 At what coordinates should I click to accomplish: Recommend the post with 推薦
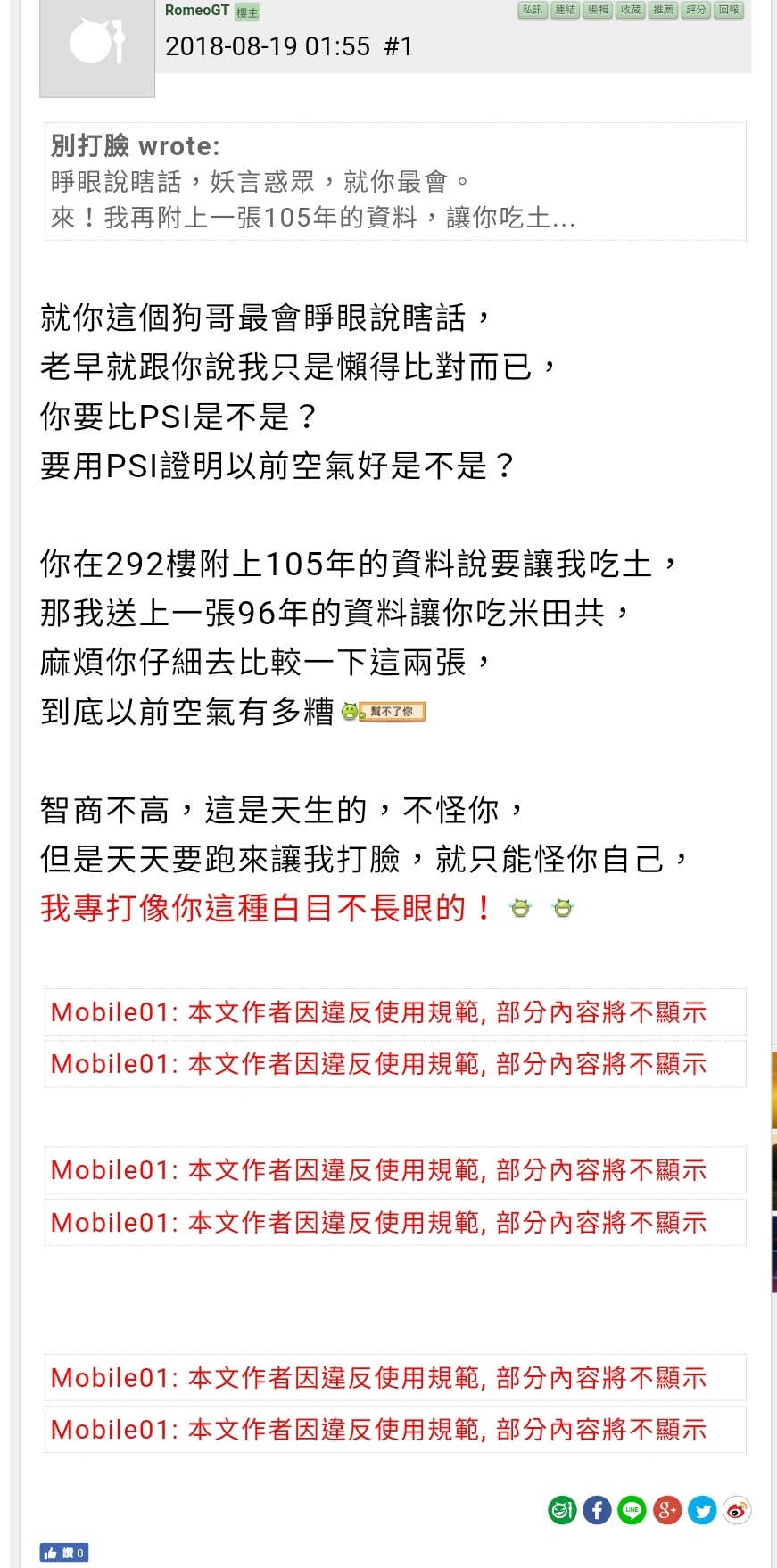point(664,10)
